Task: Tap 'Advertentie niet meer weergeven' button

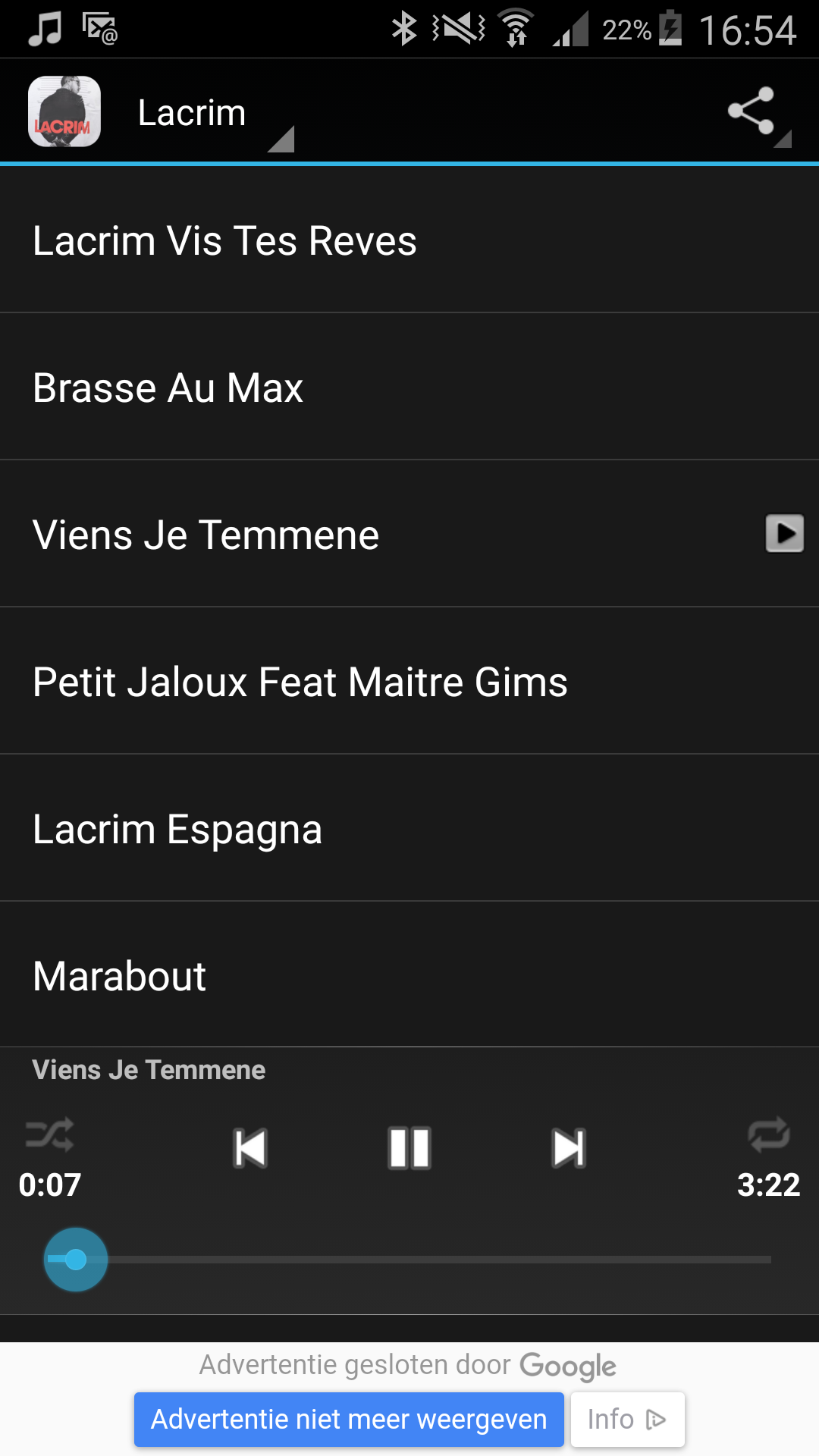Action: [349, 1420]
